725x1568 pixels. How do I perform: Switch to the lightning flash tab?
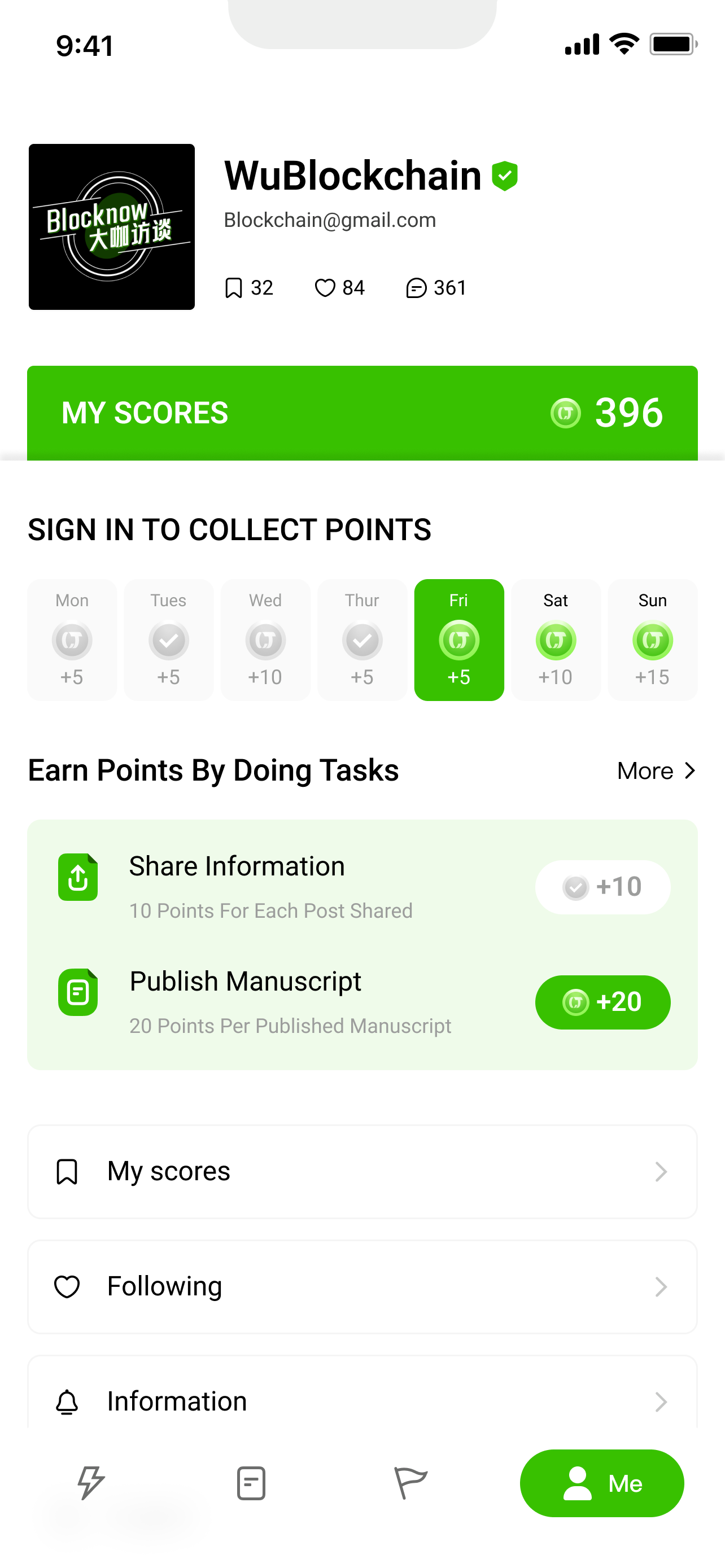[91, 1483]
